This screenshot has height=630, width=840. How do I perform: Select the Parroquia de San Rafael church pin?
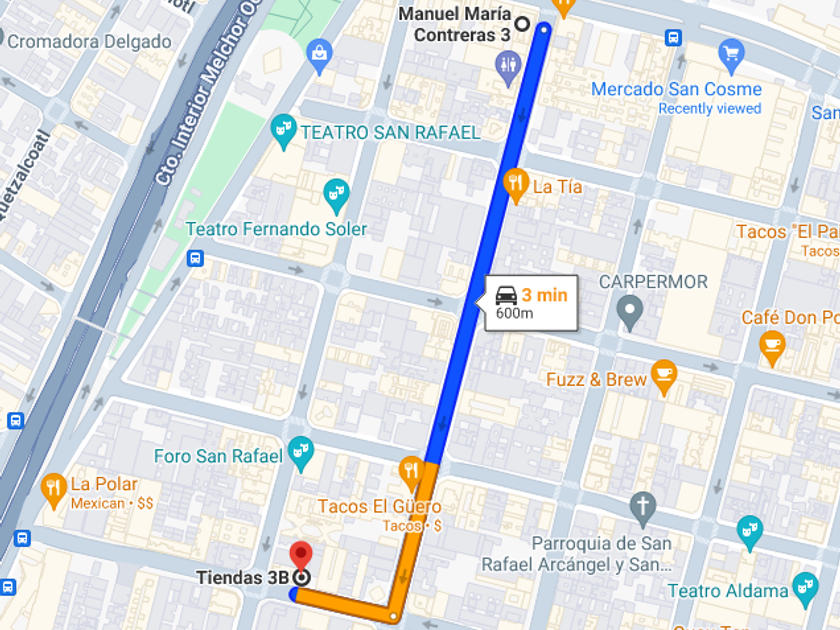tap(643, 509)
